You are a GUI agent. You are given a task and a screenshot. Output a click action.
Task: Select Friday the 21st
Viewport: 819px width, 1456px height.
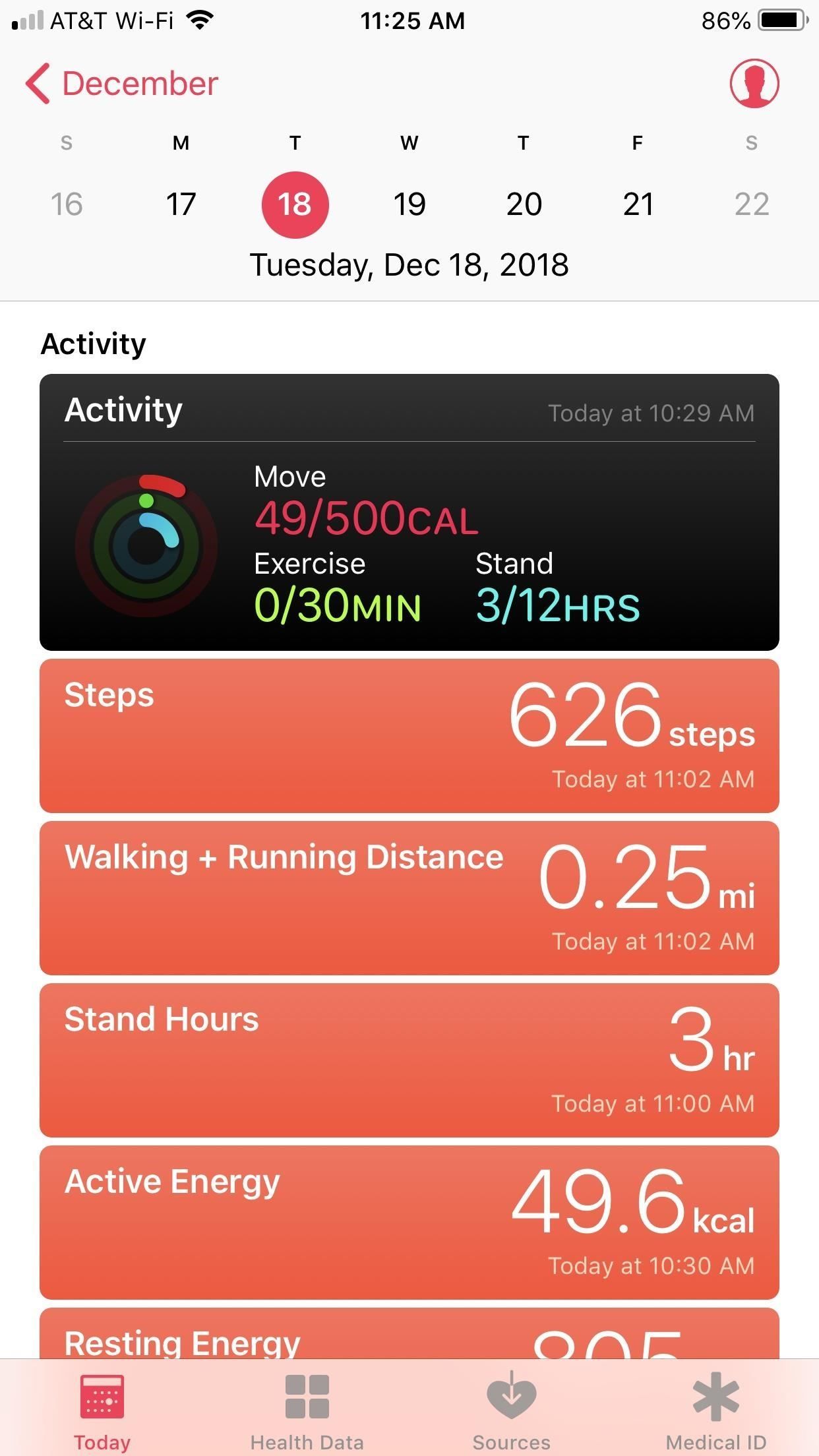(638, 204)
